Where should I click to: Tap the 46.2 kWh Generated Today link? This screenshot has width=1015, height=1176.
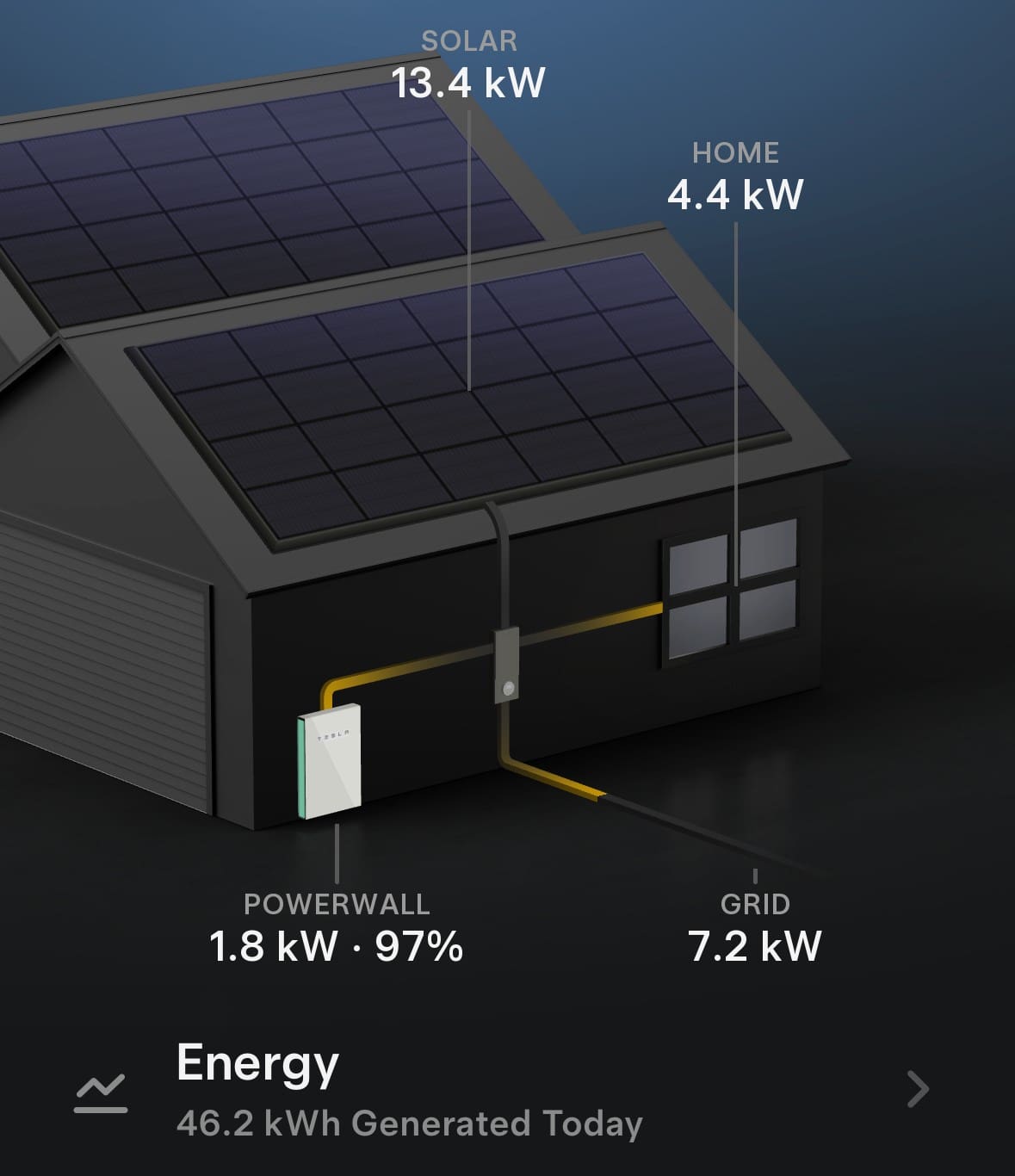click(x=407, y=1122)
